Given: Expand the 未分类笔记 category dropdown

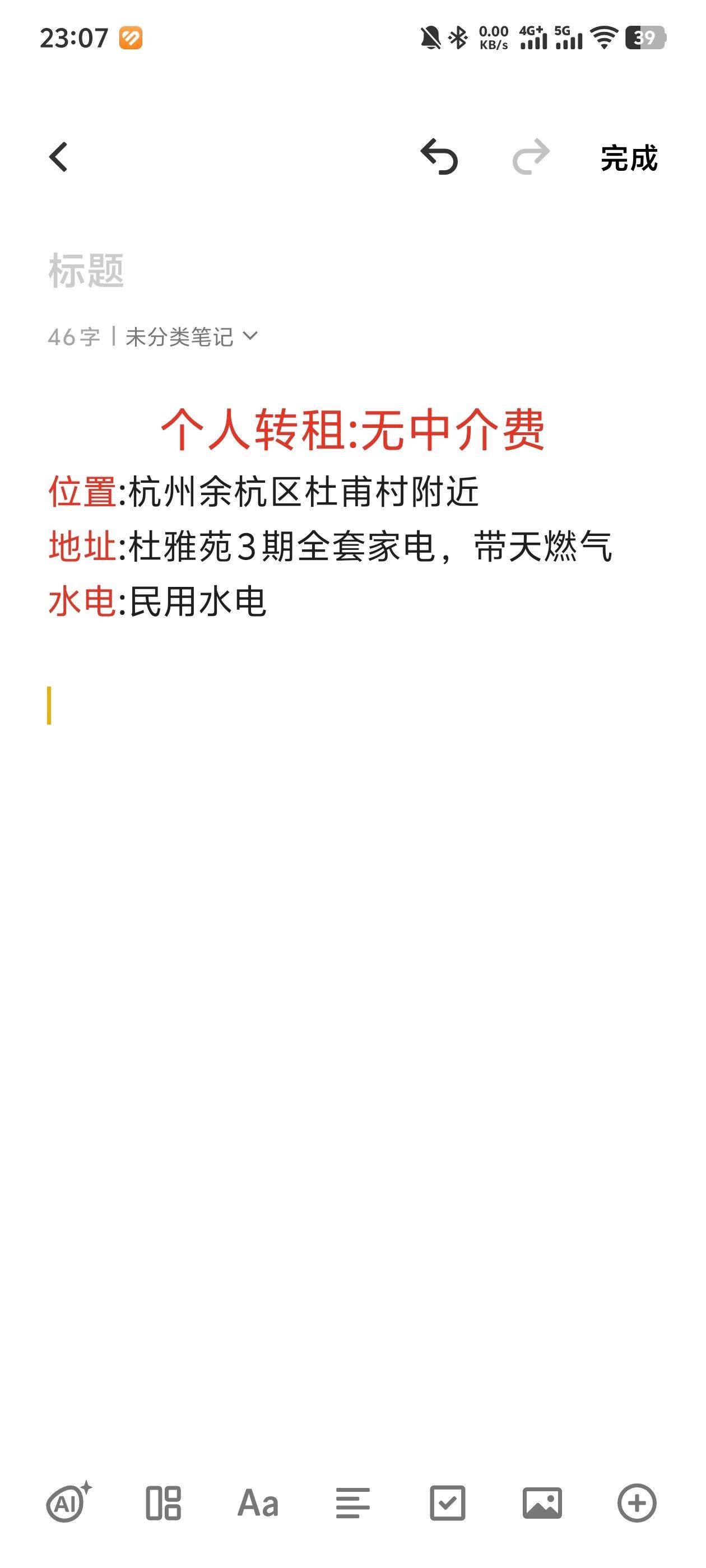Looking at the screenshot, I should coord(191,337).
